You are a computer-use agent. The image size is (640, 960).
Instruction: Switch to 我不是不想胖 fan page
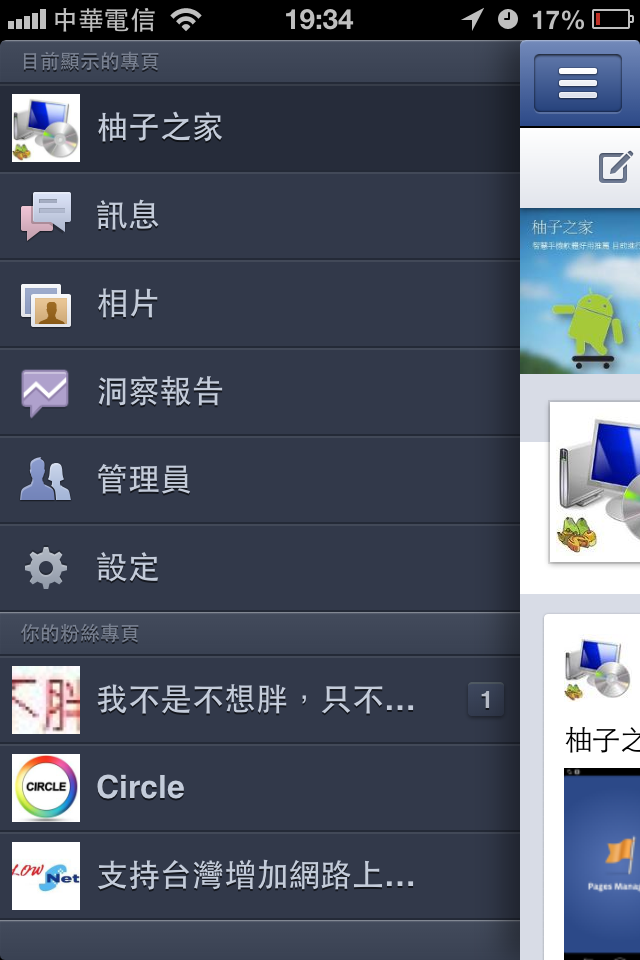[260, 700]
